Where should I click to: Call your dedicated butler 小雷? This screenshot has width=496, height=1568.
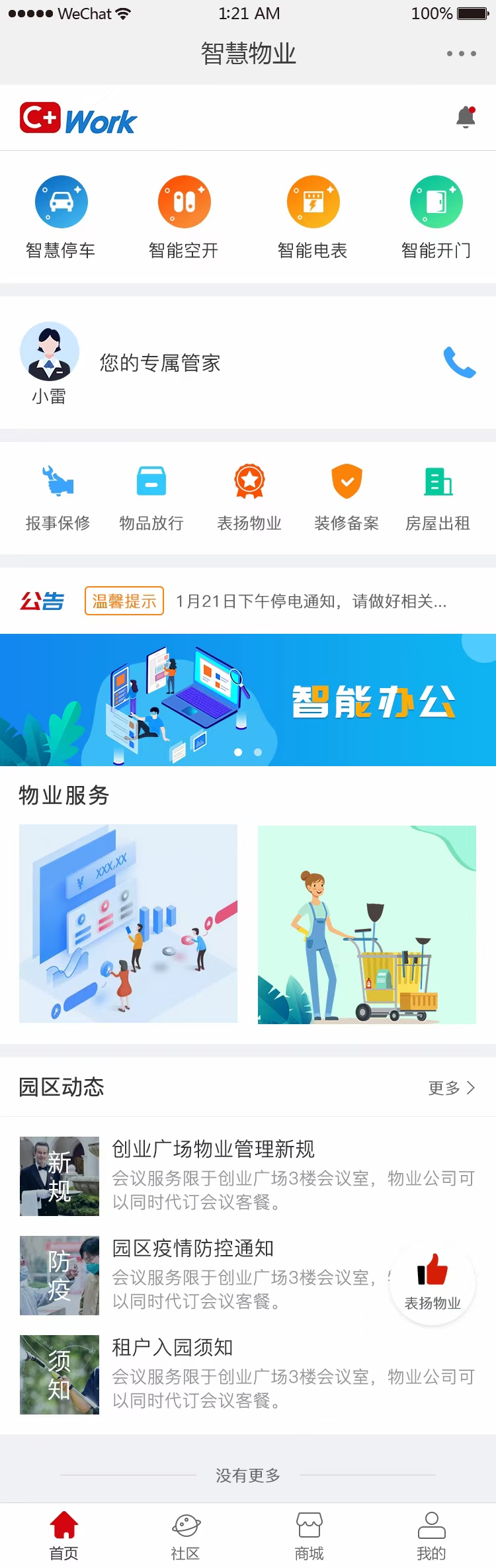pos(459,363)
